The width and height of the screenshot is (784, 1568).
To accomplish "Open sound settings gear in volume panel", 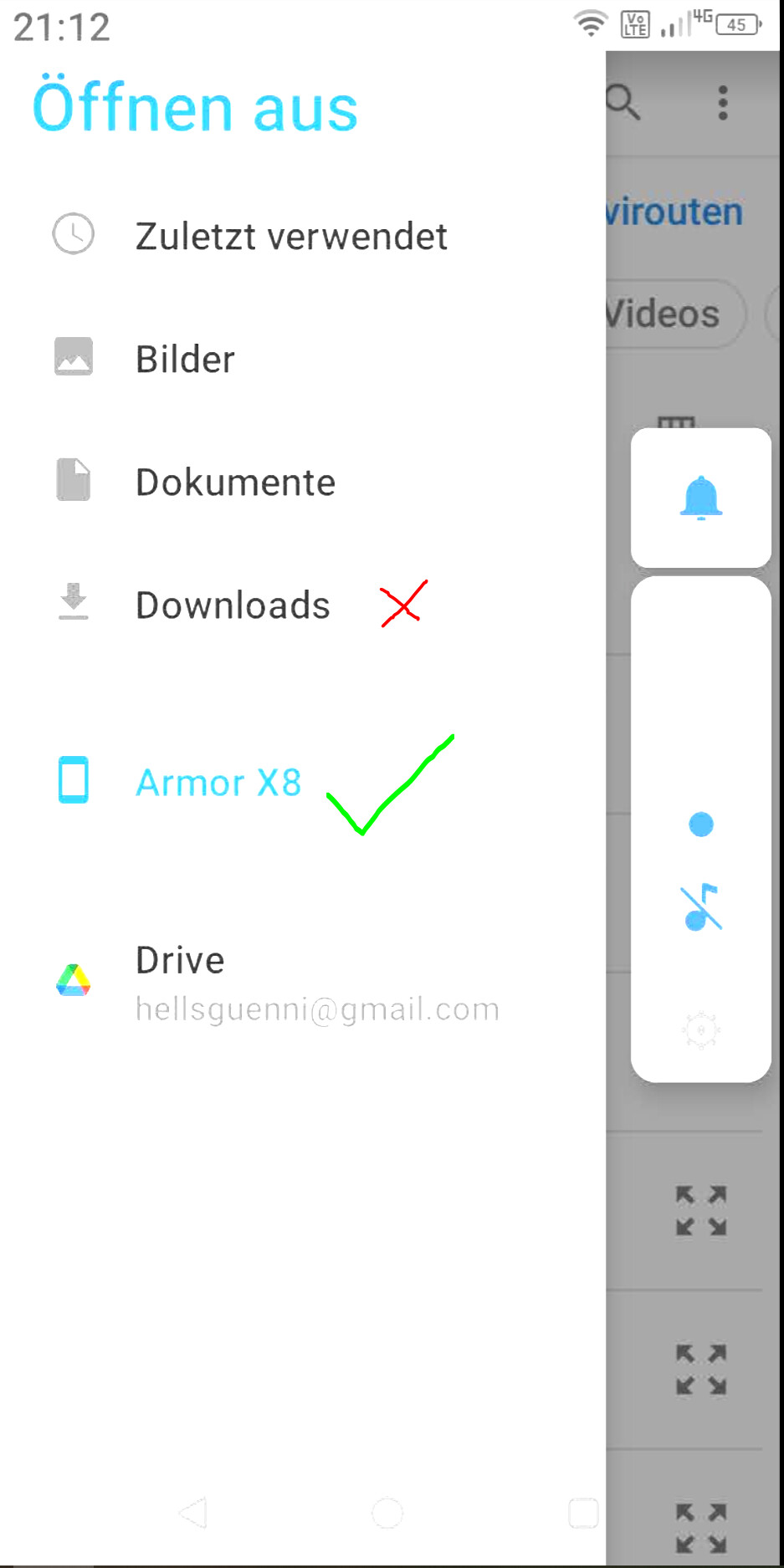I will 701,1030.
